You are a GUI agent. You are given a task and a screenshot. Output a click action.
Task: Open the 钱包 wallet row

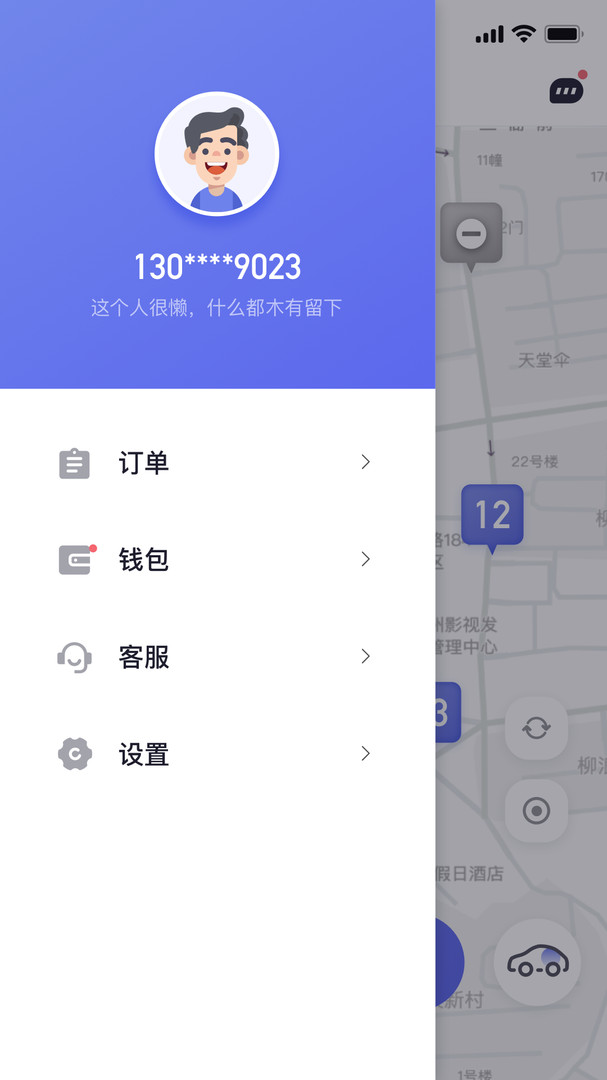tap(215, 560)
